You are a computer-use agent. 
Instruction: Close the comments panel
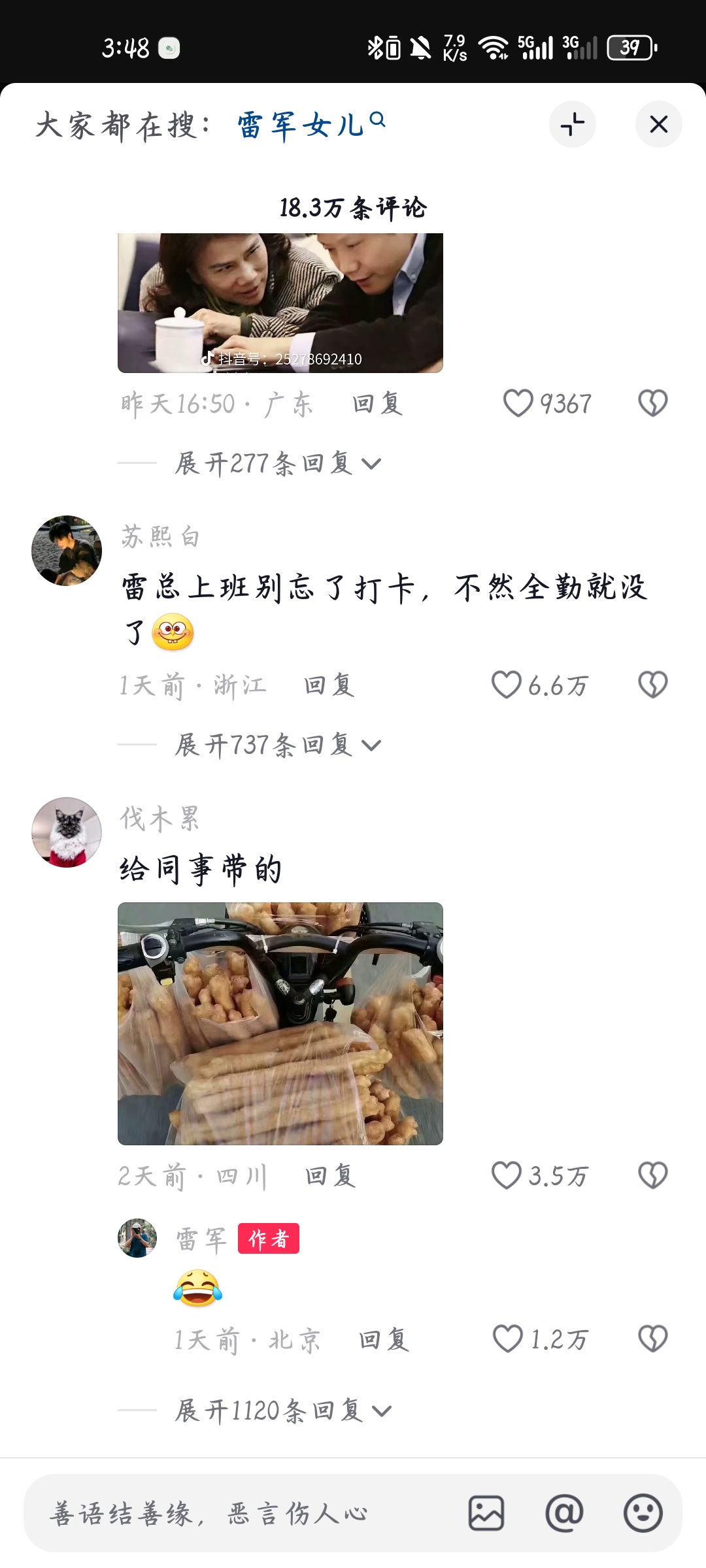point(658,124)
